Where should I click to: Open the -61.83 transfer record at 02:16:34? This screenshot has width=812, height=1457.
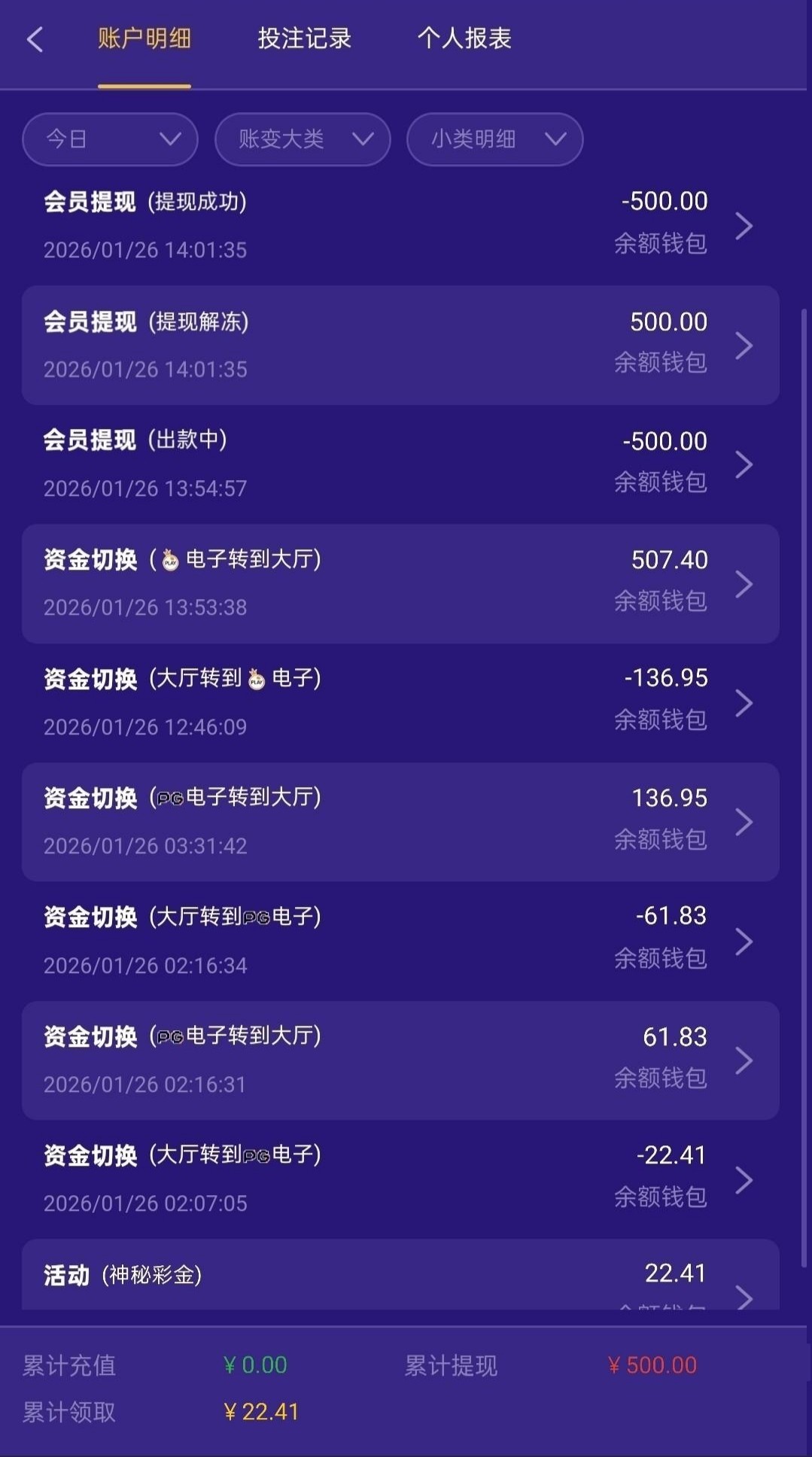coord(400,941)
